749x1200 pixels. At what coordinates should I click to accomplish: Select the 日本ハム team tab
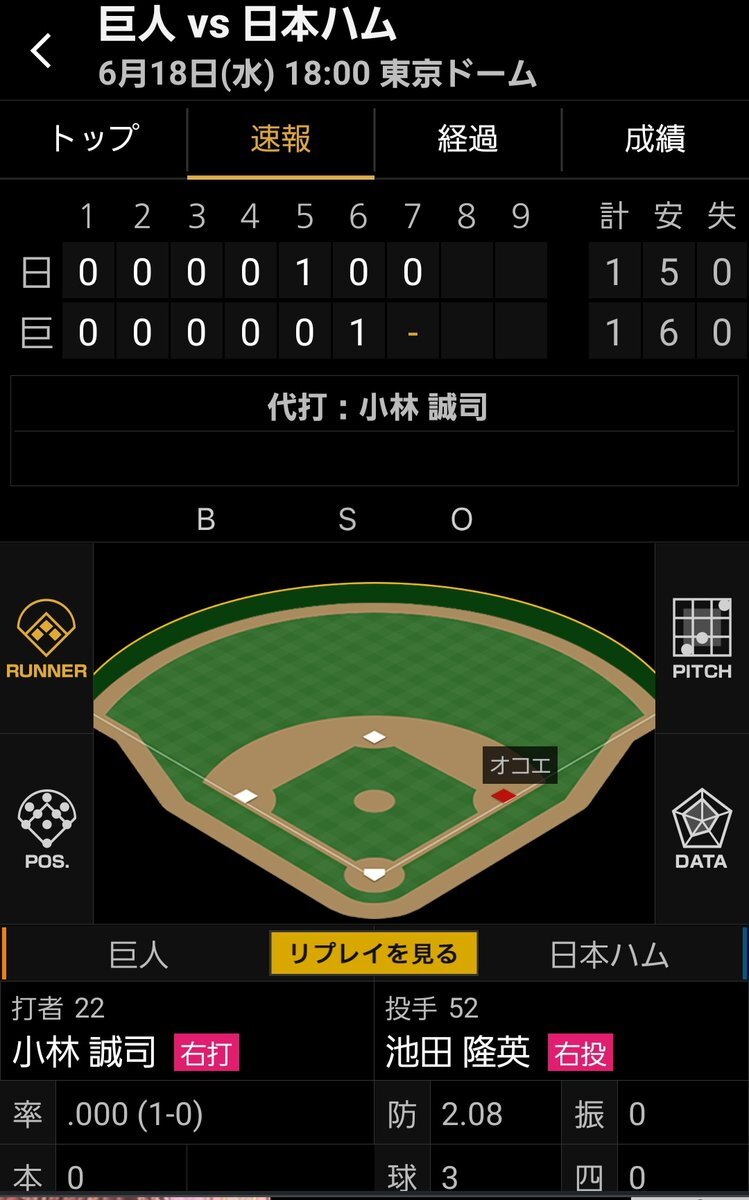(x=610, y=954)
